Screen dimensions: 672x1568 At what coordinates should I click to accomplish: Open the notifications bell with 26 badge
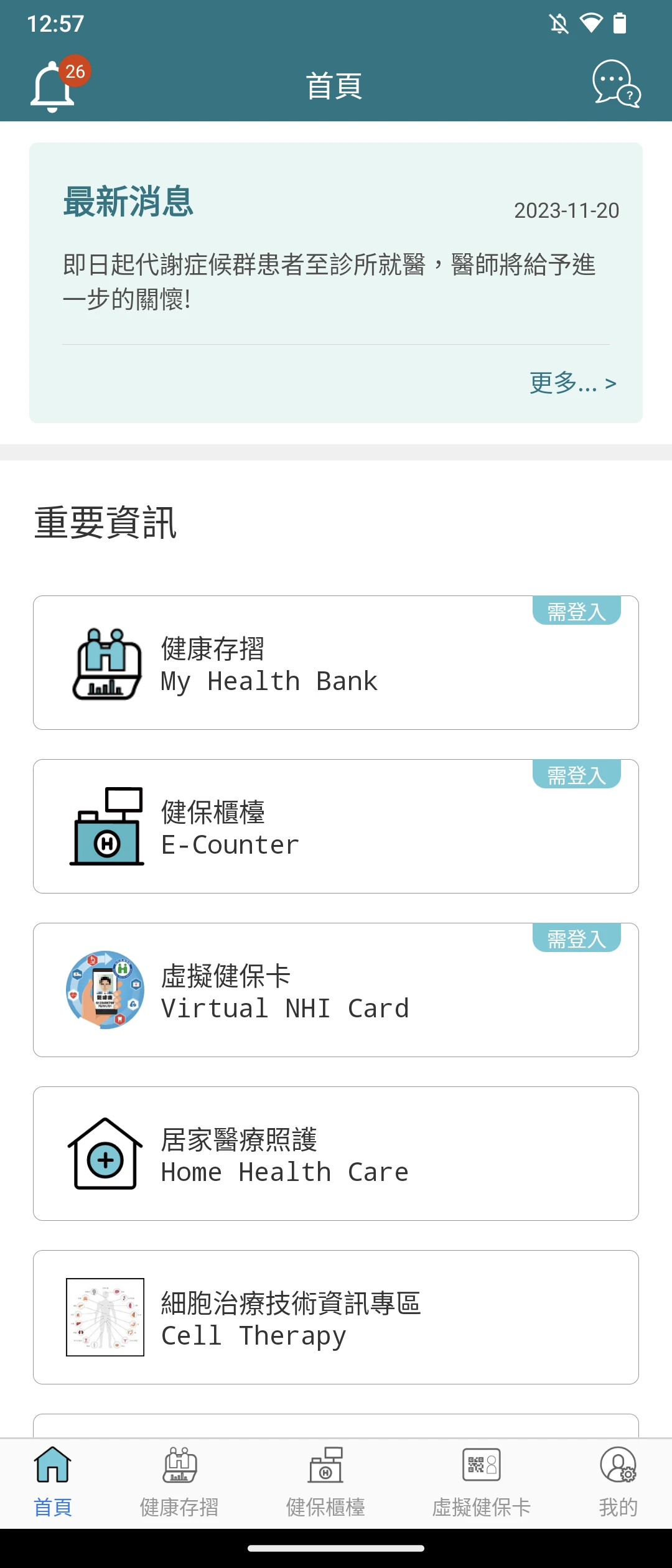55,86
